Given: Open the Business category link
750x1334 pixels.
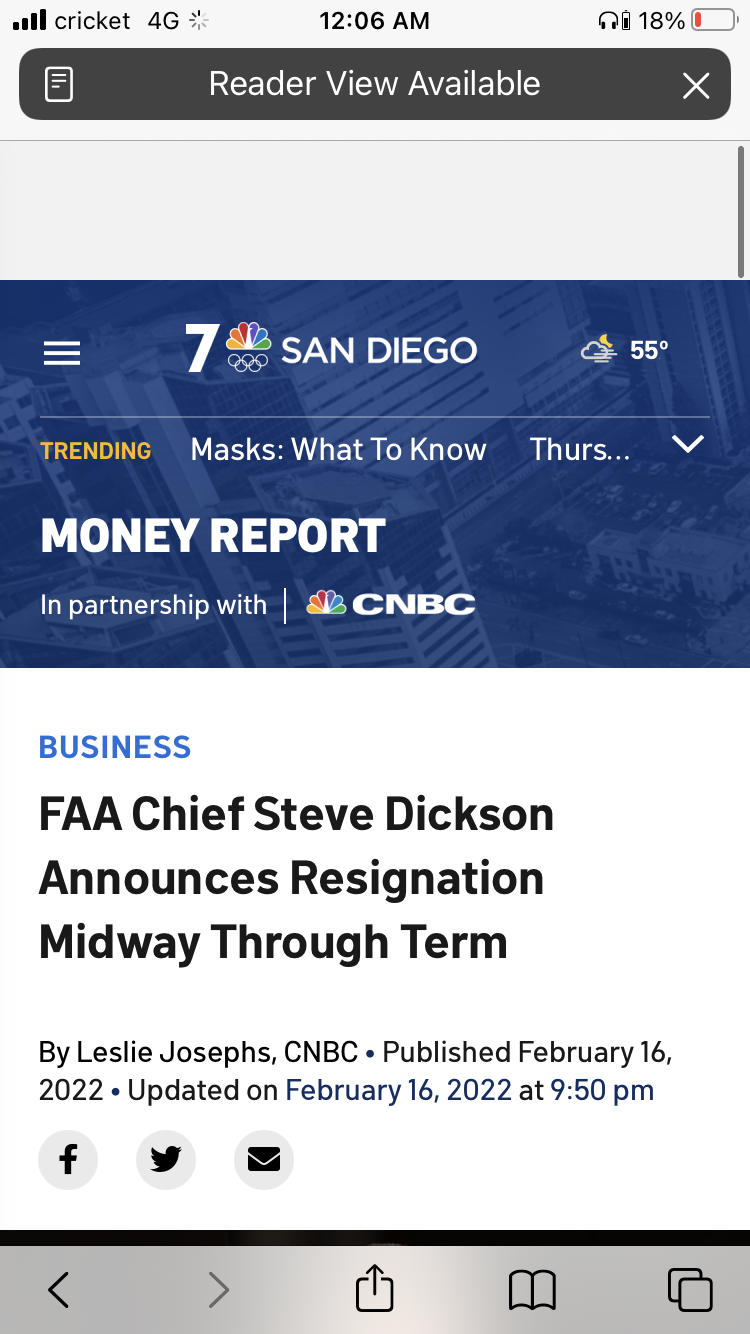Looking at the screenshot, I should point(115,747).
